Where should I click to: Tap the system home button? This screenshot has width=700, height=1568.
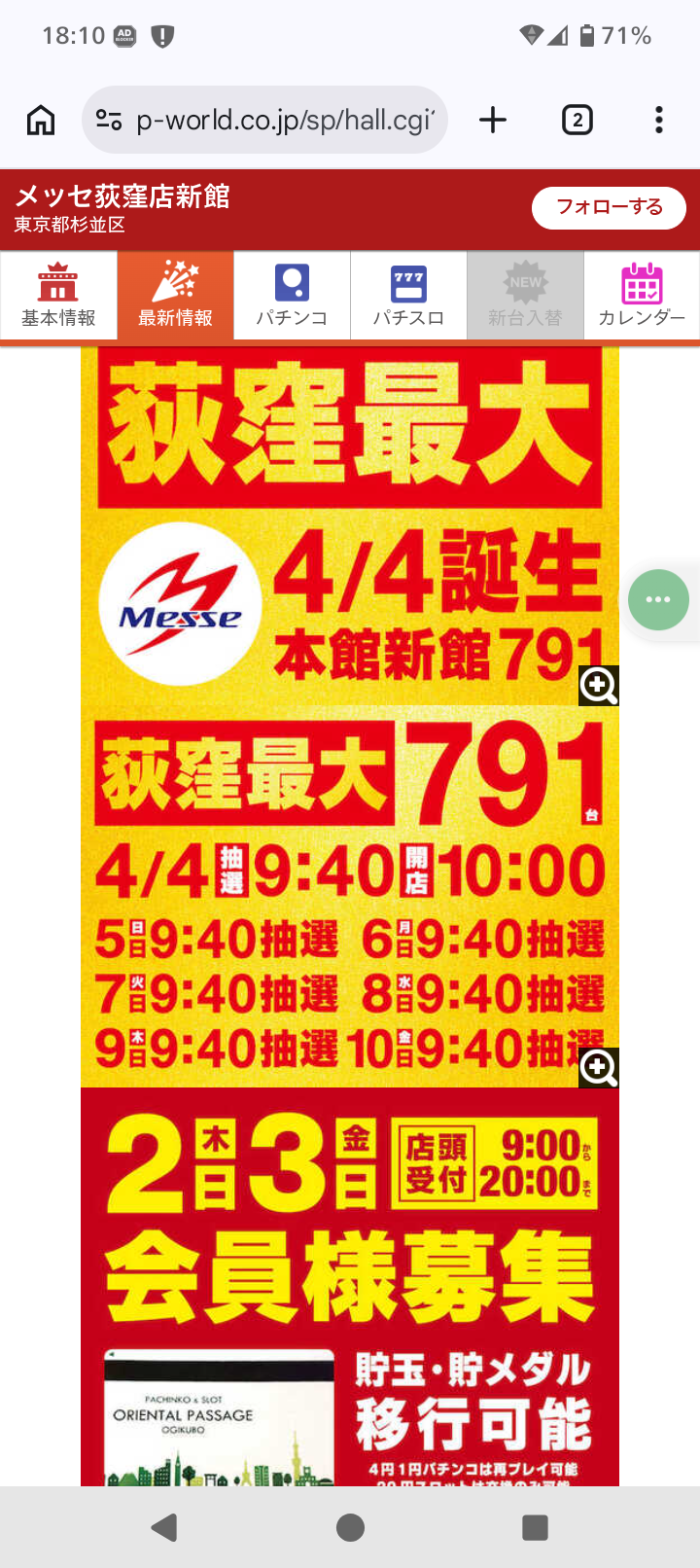pyautogui.click(x=350, y=1527)
